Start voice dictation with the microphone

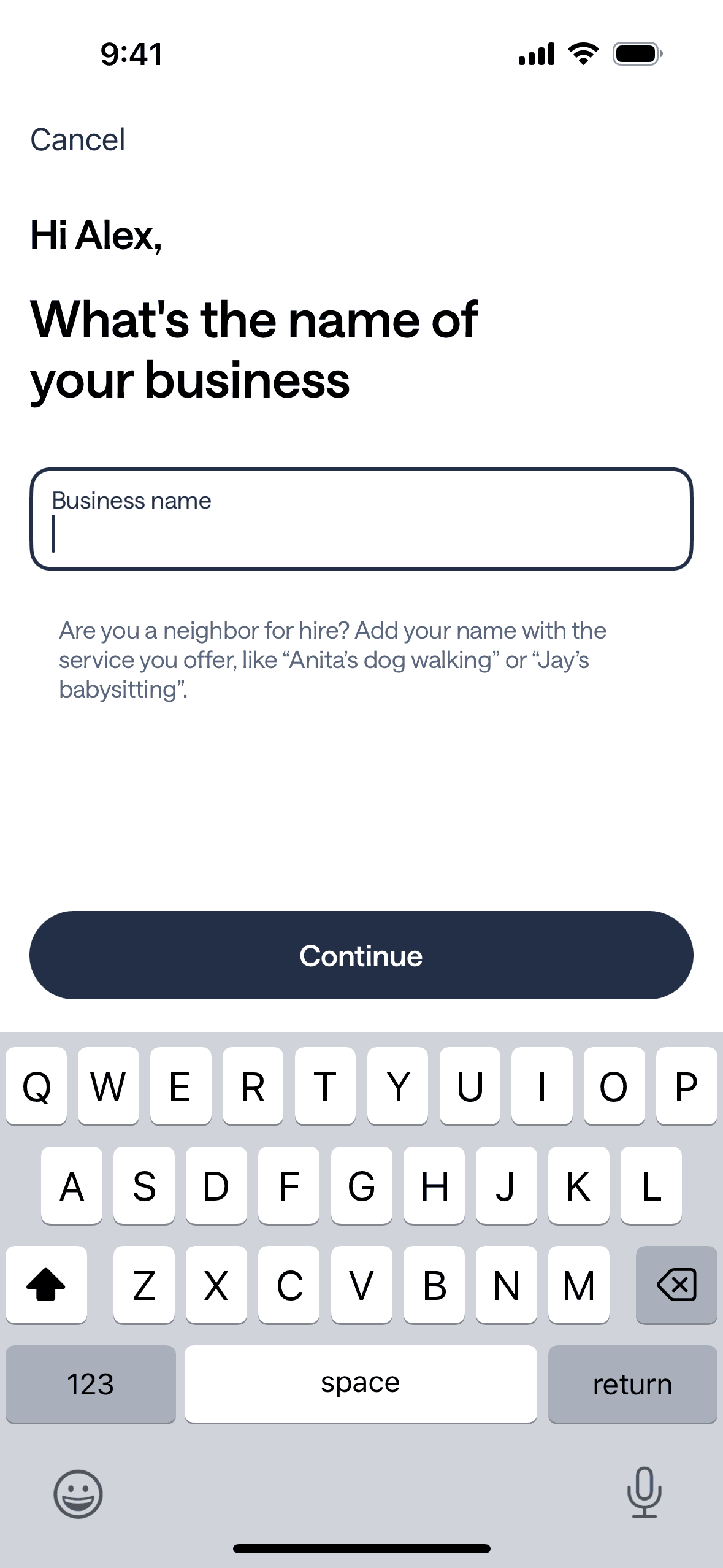[x=644, y=1493]
